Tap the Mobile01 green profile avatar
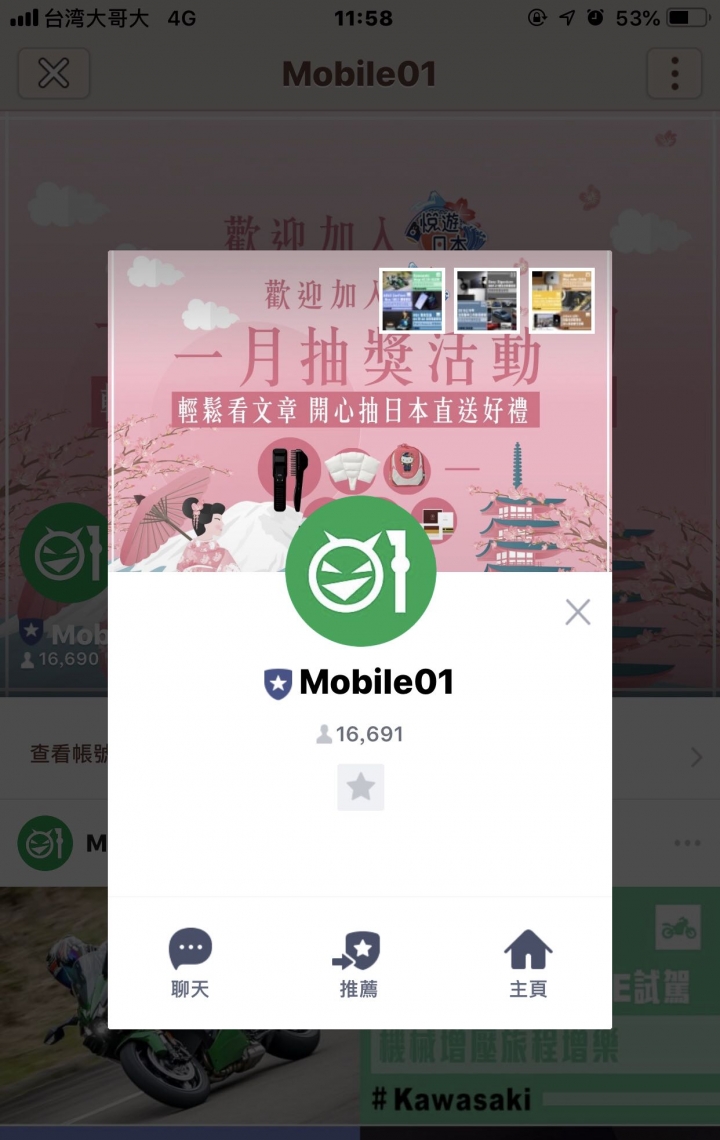 click(x=360, y=571)
